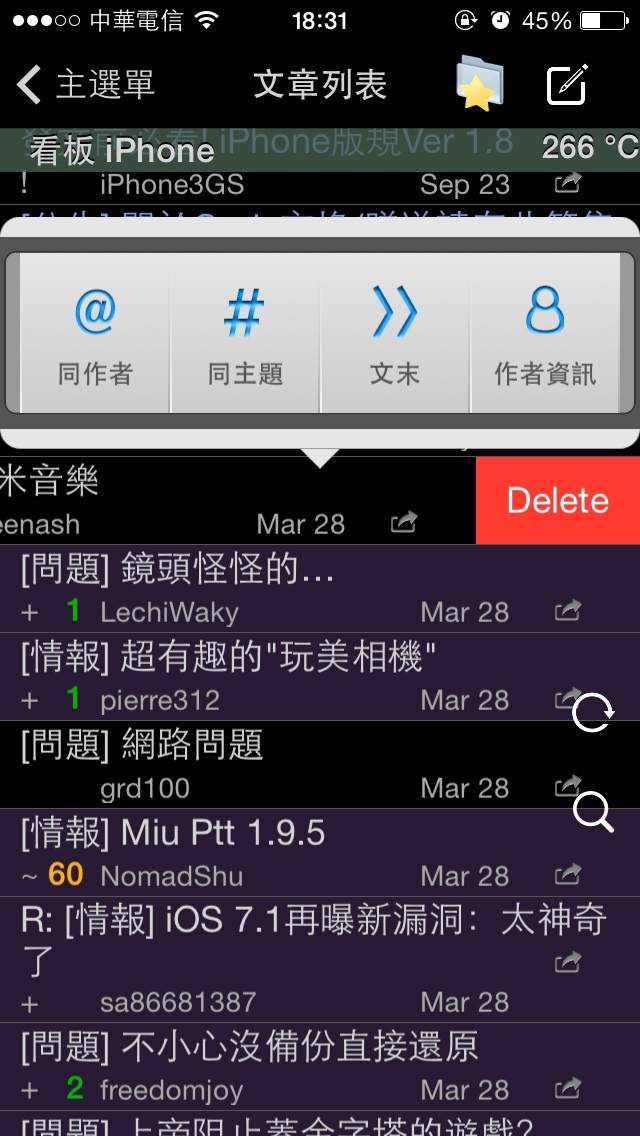Open 網路問題 post by grd100

[x=320, y=764]
